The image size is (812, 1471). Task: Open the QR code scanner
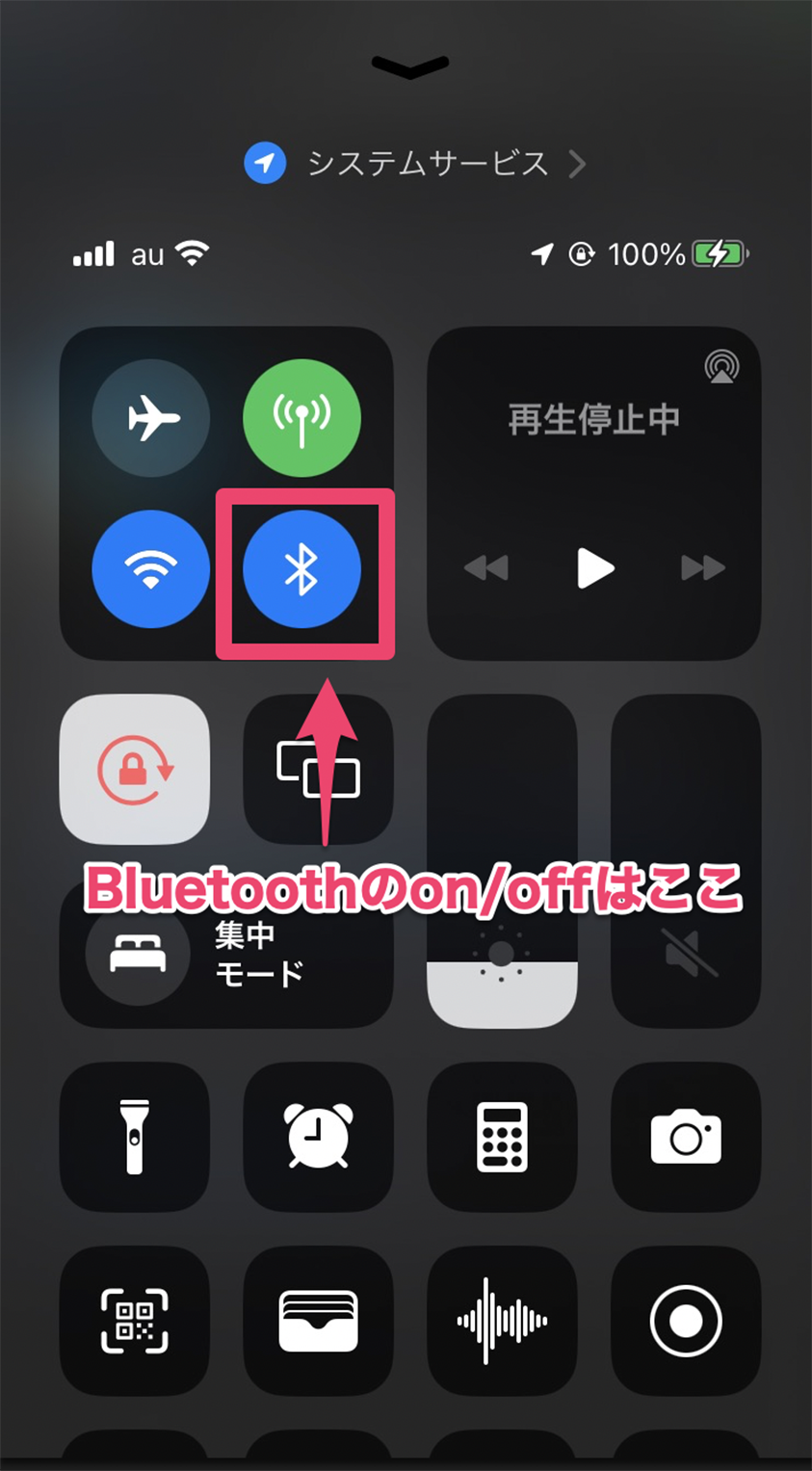point(135,1321)
